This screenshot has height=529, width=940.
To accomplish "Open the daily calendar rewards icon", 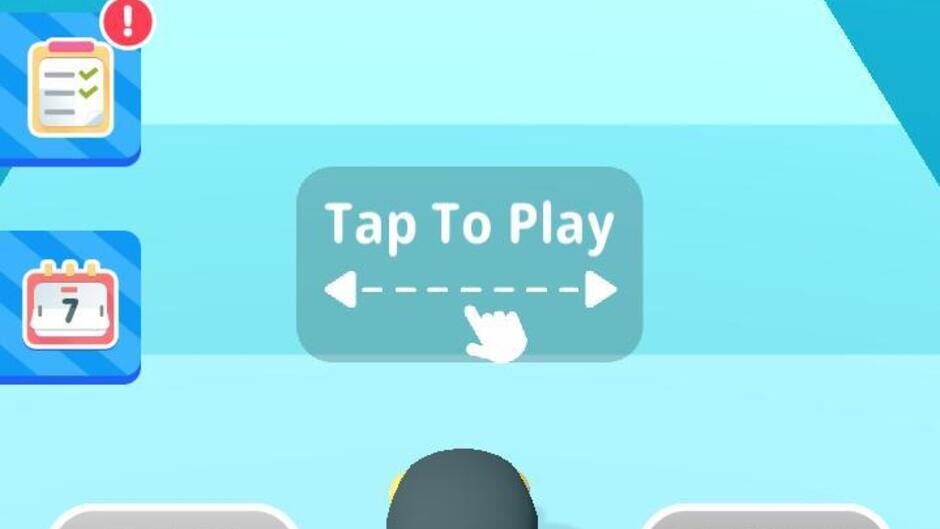I will 71,304.
